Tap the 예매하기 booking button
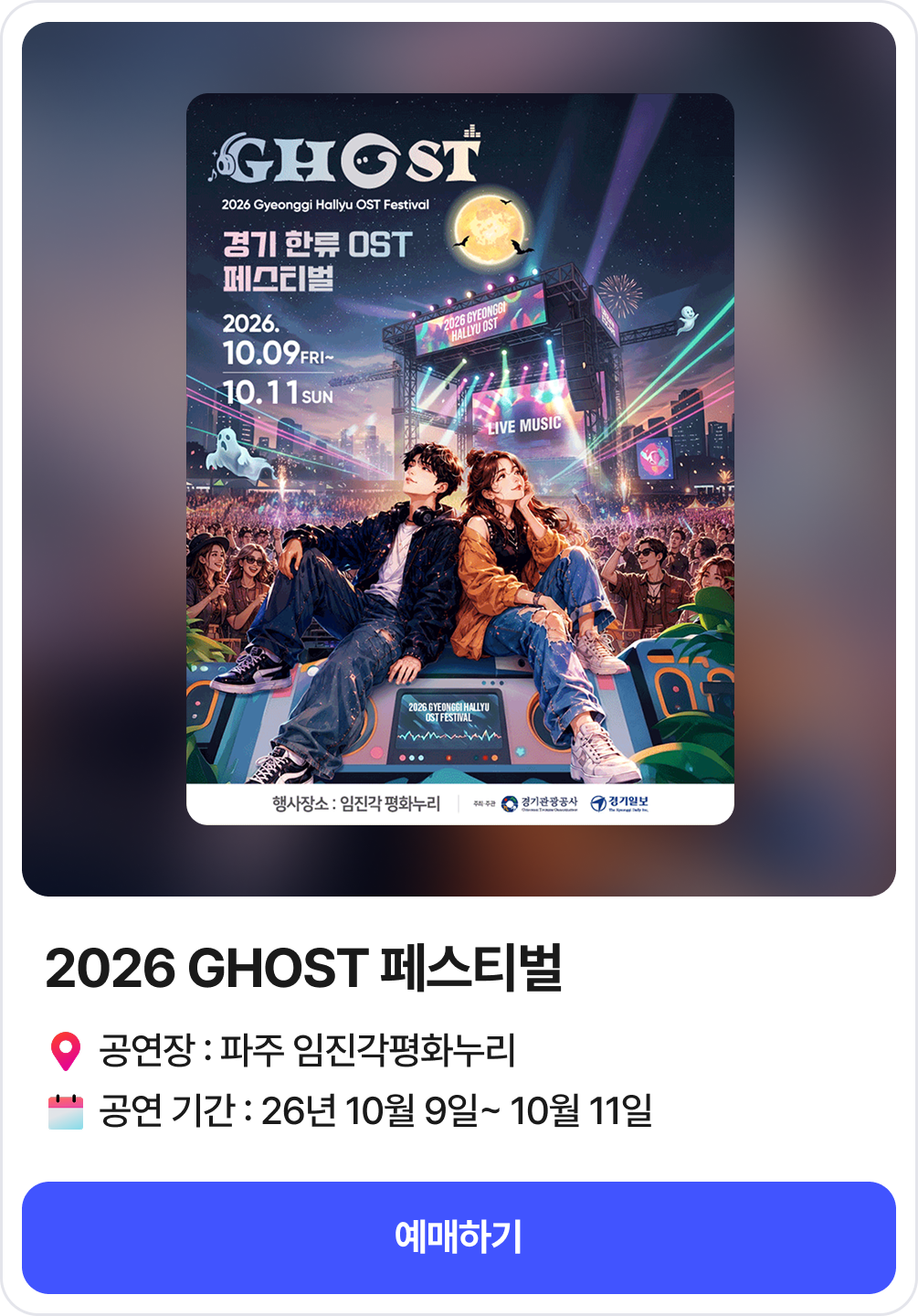Viewport: 918px width, 1316px height. [x=459, y=1237]
